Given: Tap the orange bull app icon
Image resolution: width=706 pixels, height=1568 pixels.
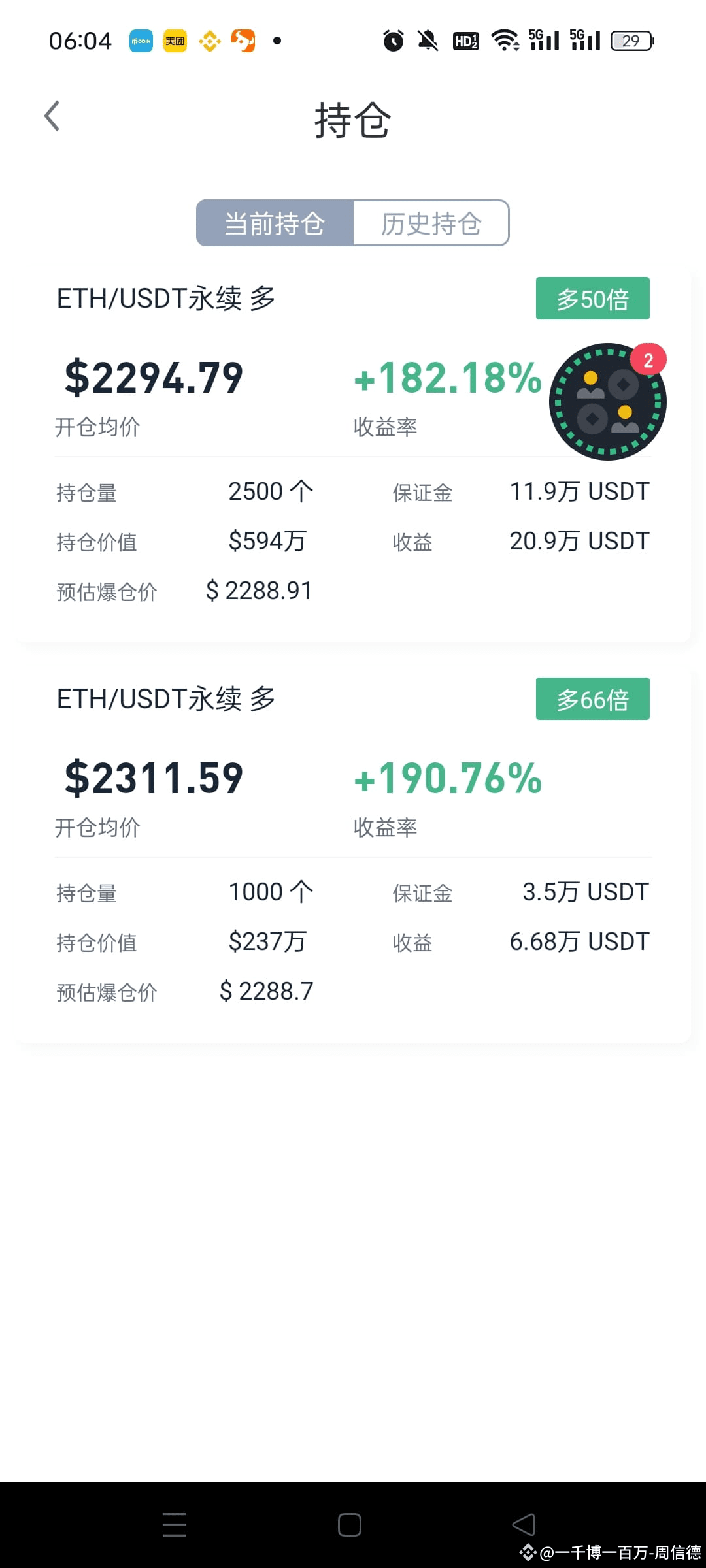Looking at the screenshot, I should point(243,41).
